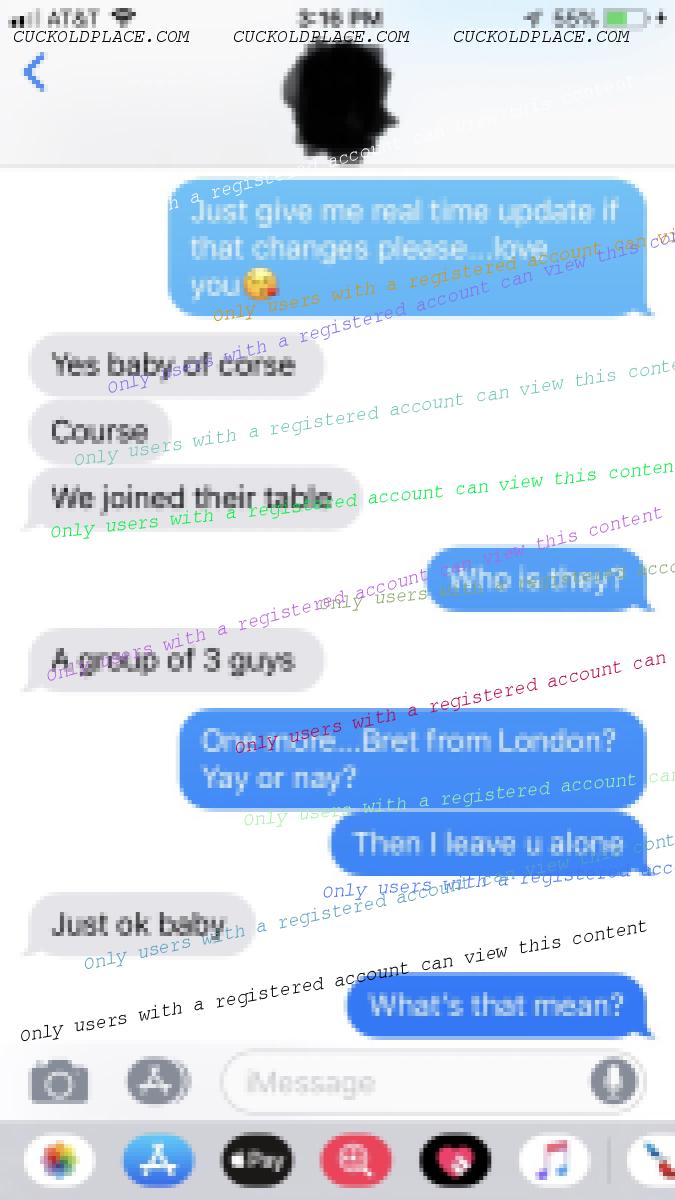Select Apple Pay in the app strip
The width and height of the screenshot is (675, 1200).
257,1161
